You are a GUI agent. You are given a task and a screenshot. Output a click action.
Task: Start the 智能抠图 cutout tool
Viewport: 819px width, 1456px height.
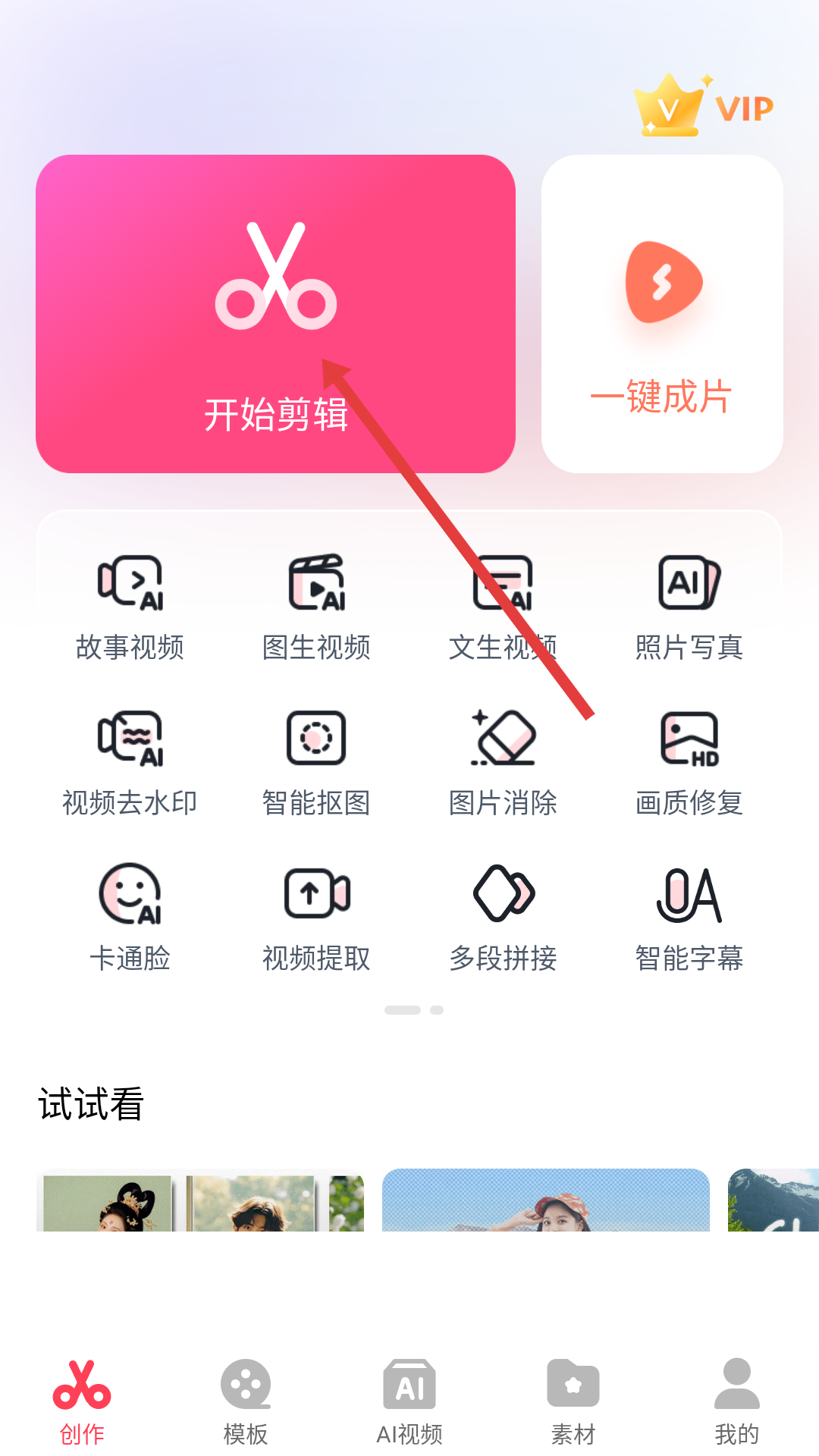[x=316, y=762]
